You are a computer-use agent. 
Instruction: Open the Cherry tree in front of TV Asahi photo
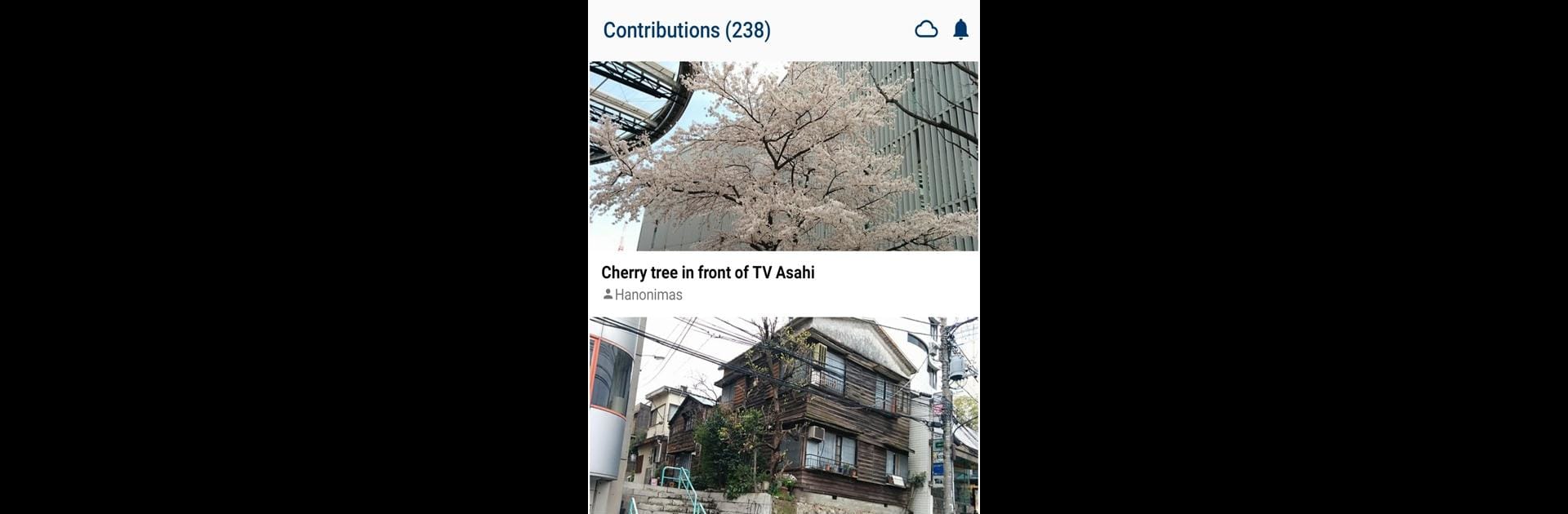(783, 156)
